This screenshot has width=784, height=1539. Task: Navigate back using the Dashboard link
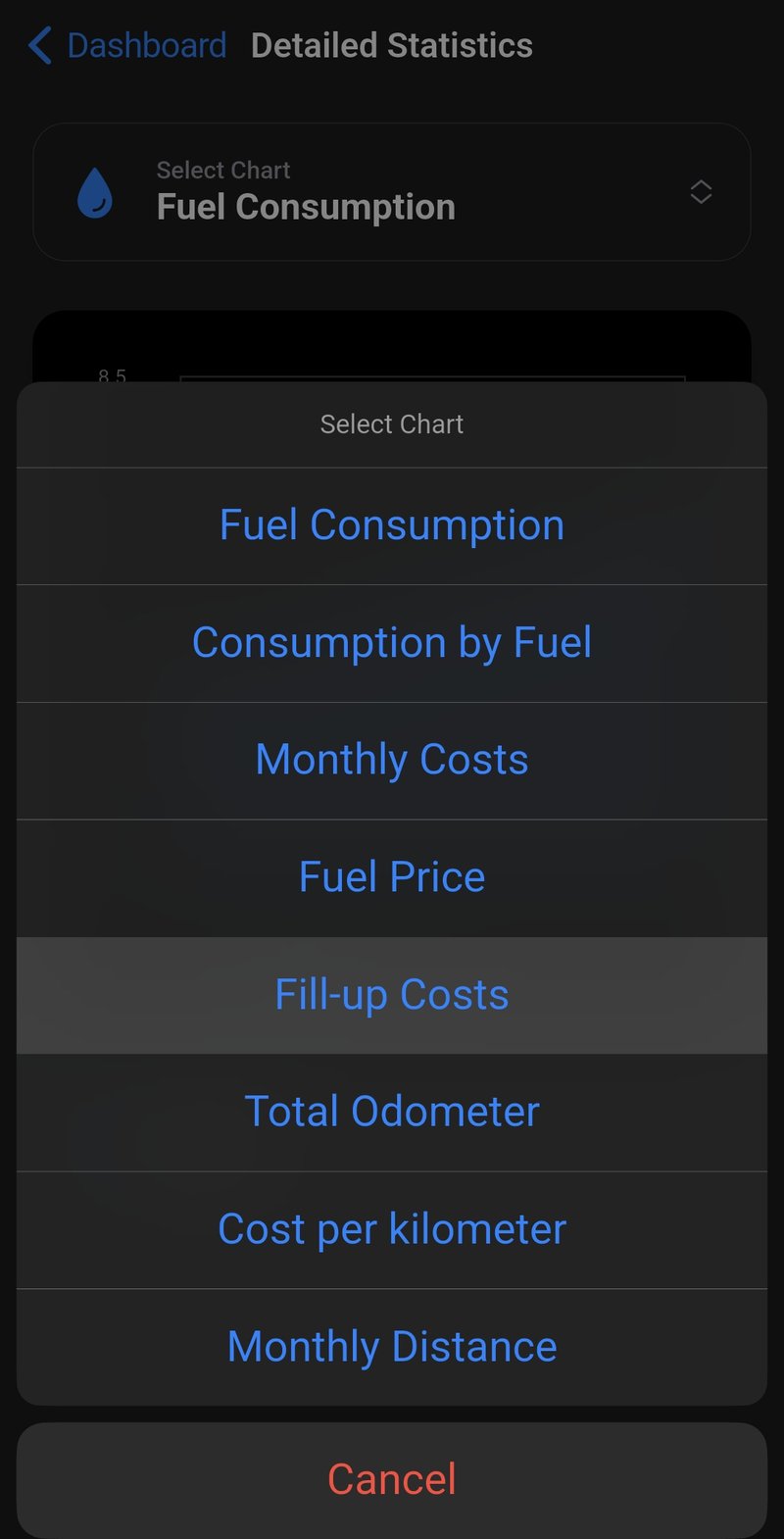click(x=145, y=45)
